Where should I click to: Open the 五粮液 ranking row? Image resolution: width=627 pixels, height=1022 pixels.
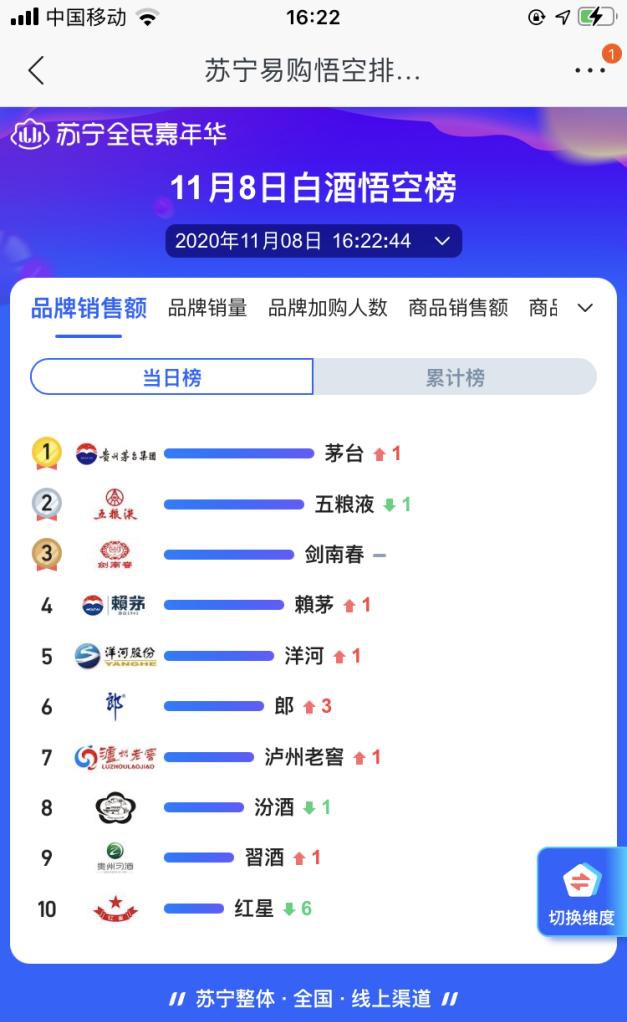click(313, 504)
